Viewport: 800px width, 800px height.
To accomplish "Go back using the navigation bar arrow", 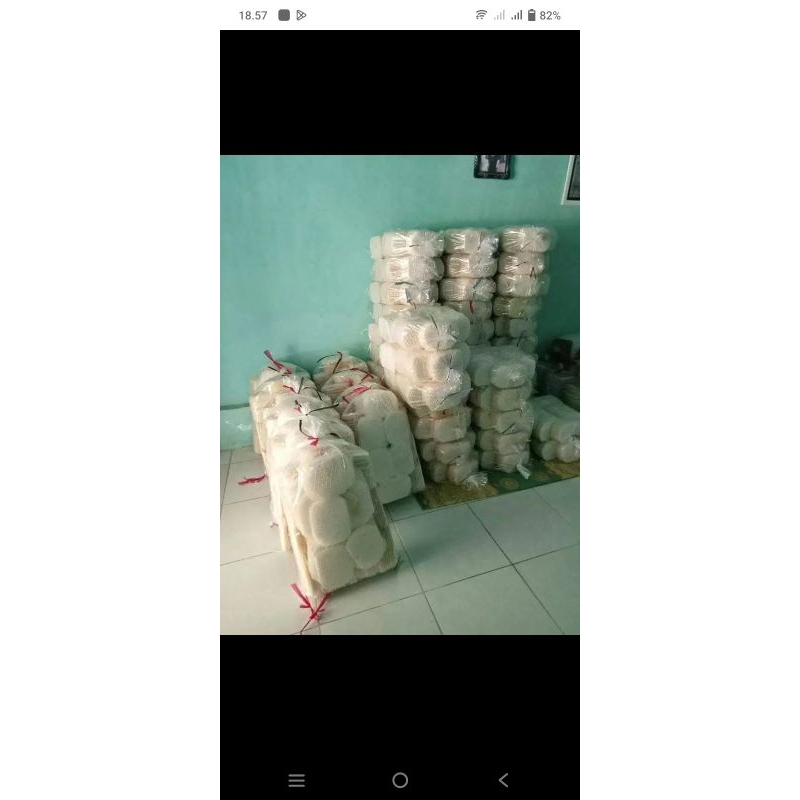I will point(503,780).
